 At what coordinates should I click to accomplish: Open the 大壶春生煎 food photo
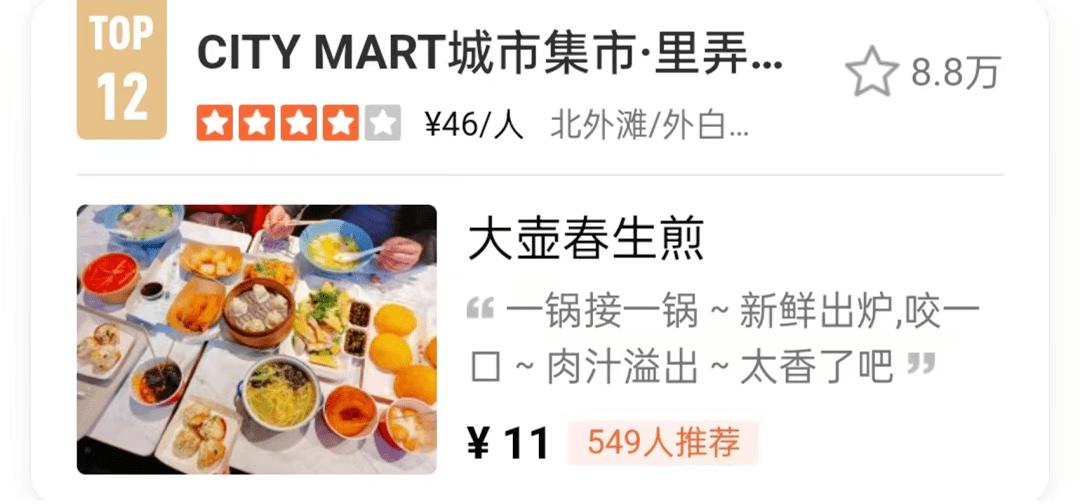coord(257,339)
